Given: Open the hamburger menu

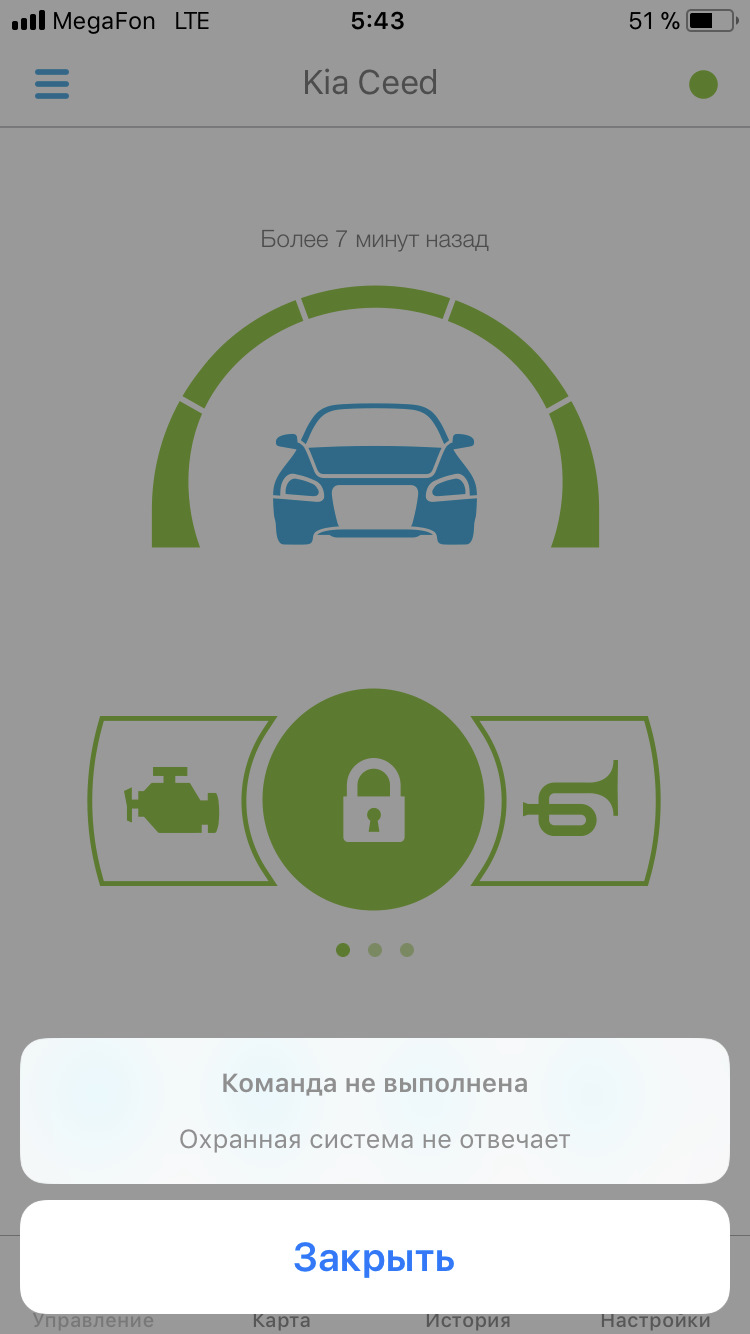Looking at the screenshot, I should point(52,83).
